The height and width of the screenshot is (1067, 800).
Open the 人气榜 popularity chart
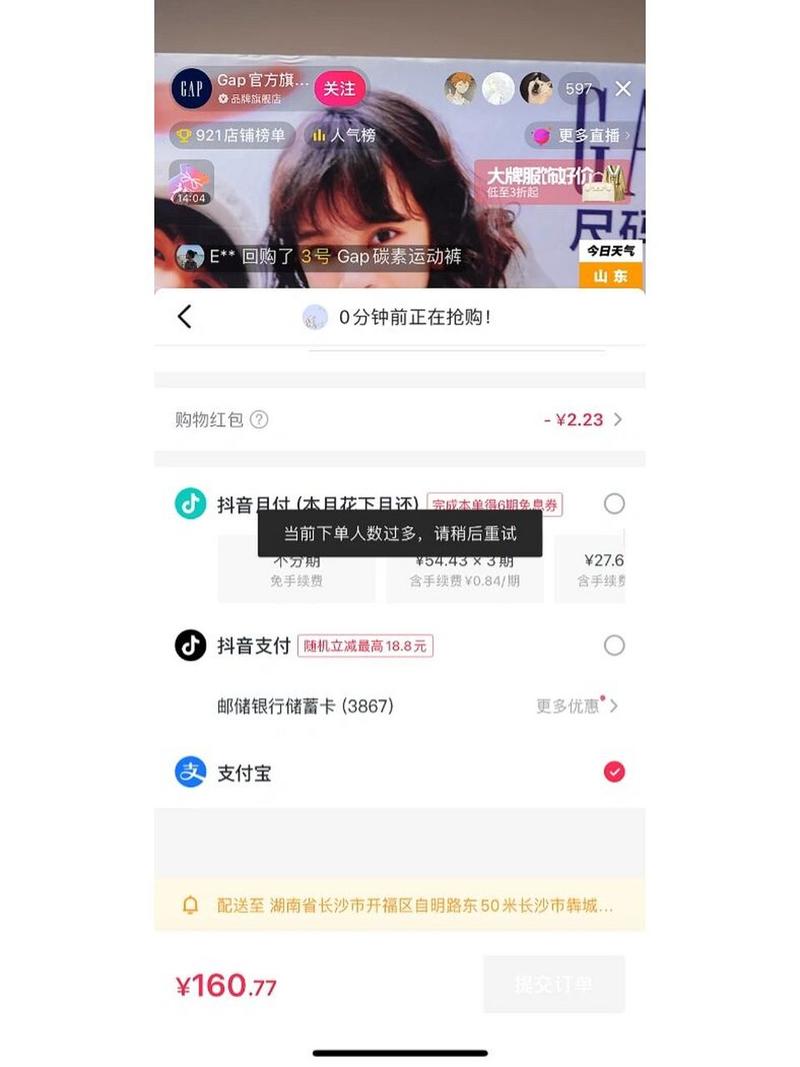tap(343, 135)
